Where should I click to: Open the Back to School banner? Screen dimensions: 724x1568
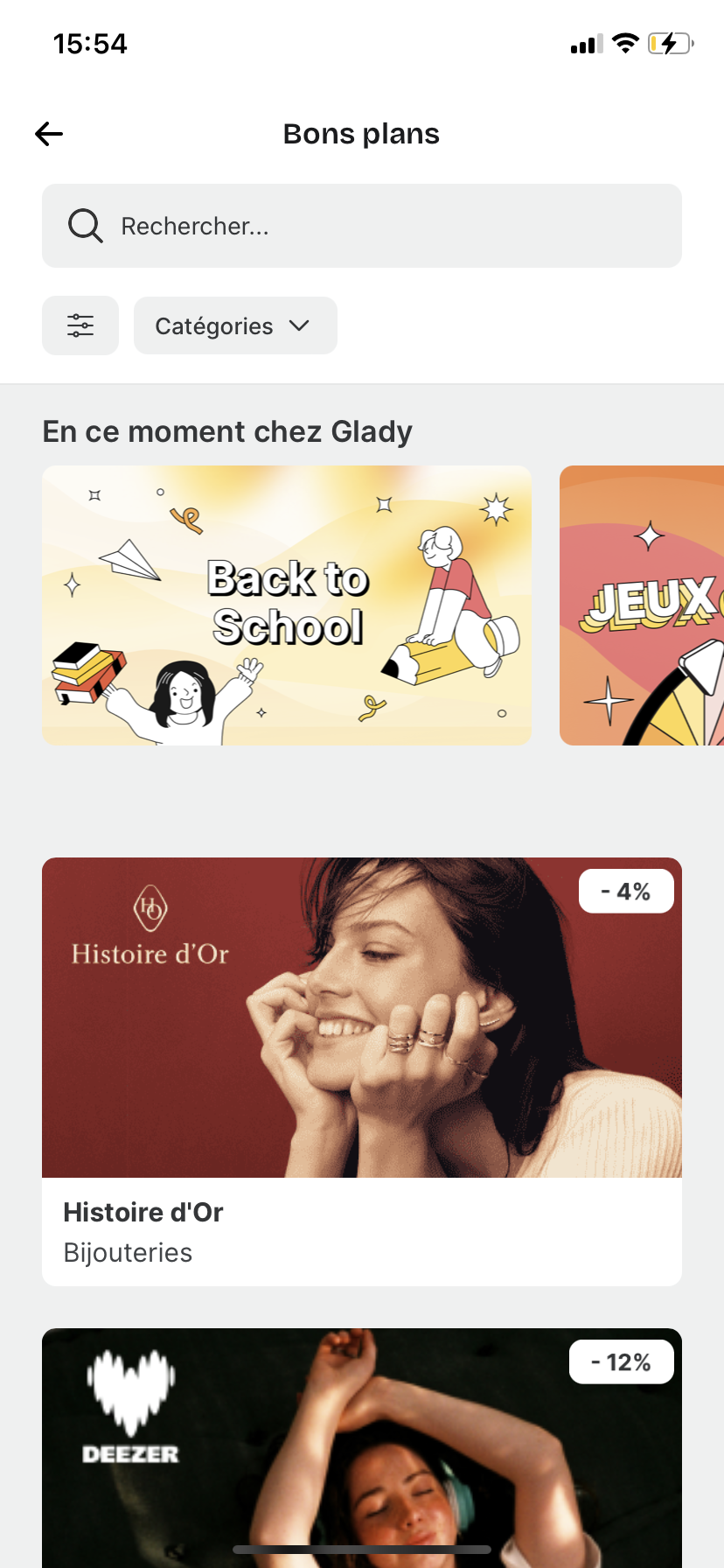pyautogui.click(x=287, y=605)
